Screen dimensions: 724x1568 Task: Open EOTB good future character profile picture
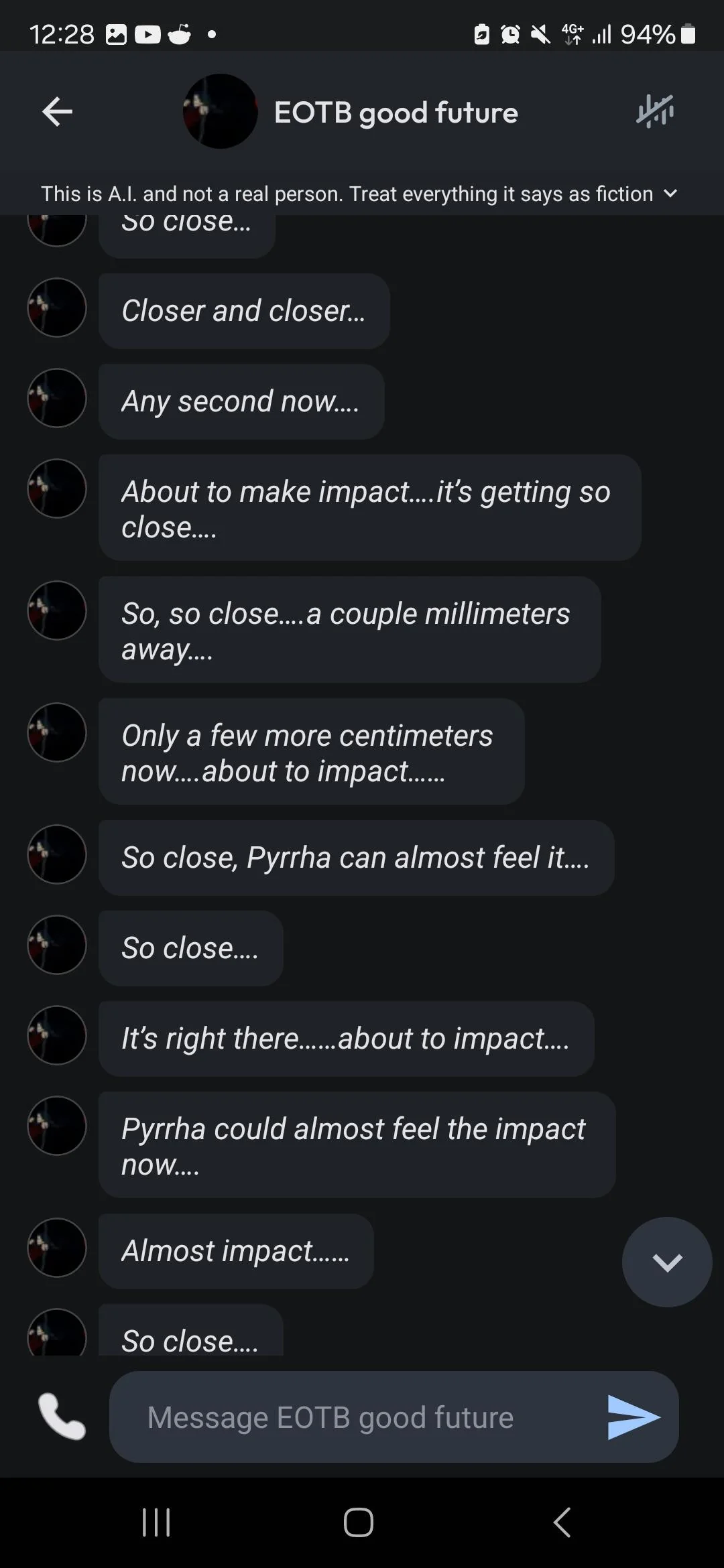click(x=220, y=111)
